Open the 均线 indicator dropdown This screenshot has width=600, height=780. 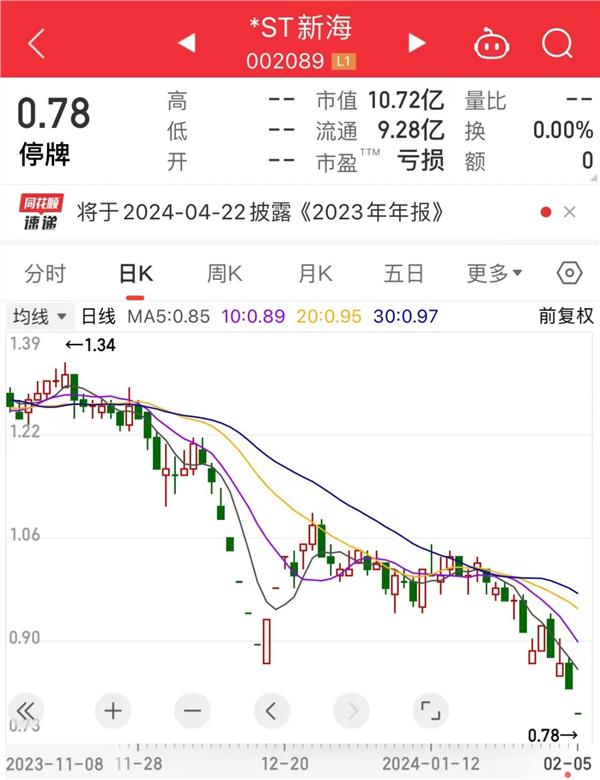[x=40, y=317]
